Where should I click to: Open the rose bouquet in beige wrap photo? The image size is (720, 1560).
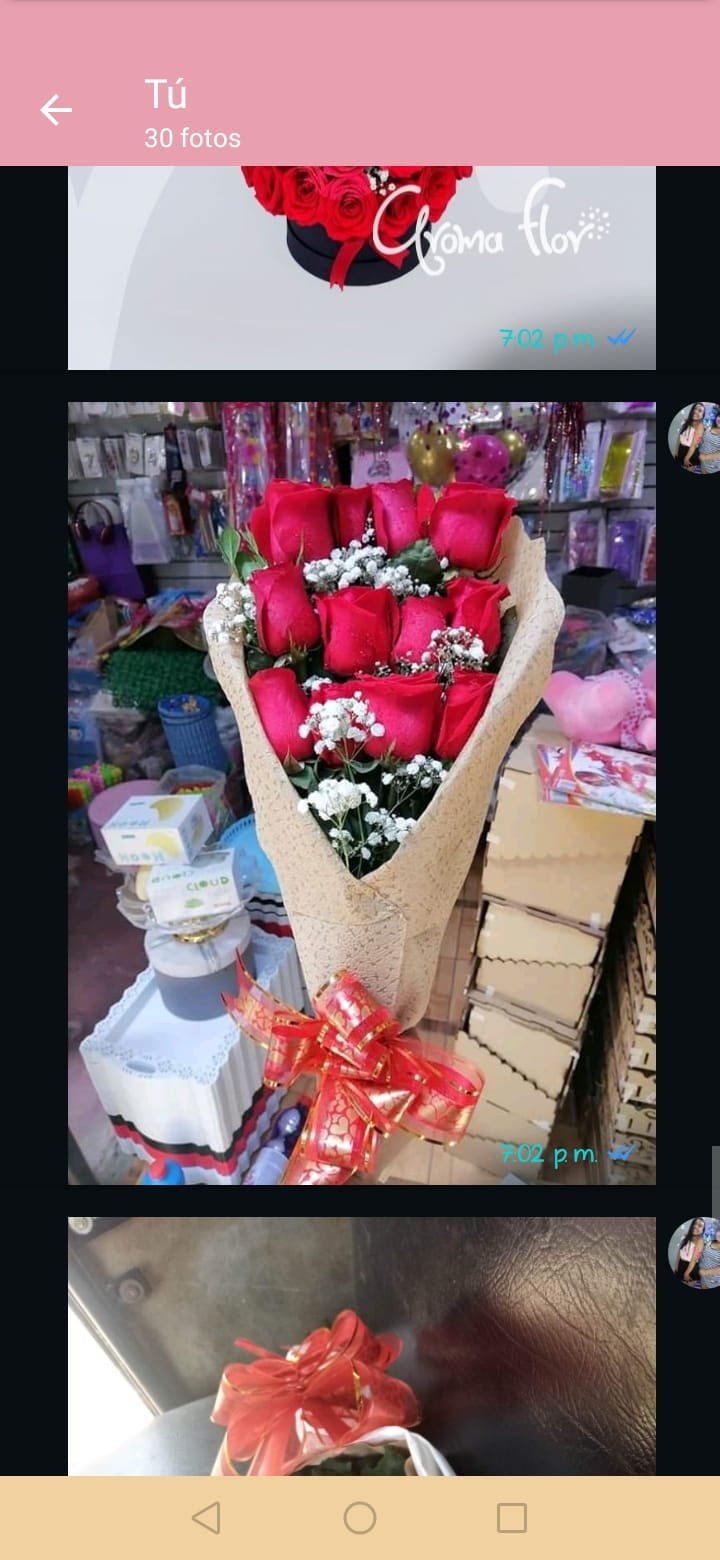click(361, 792)
